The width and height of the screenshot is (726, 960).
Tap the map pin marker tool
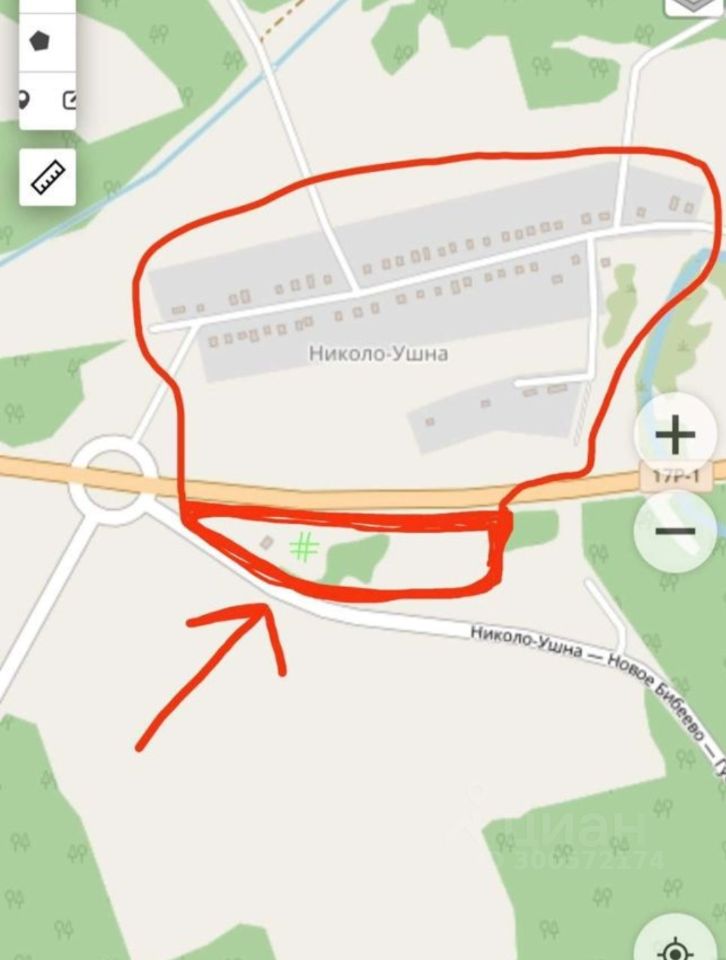[x=26, y=99]
